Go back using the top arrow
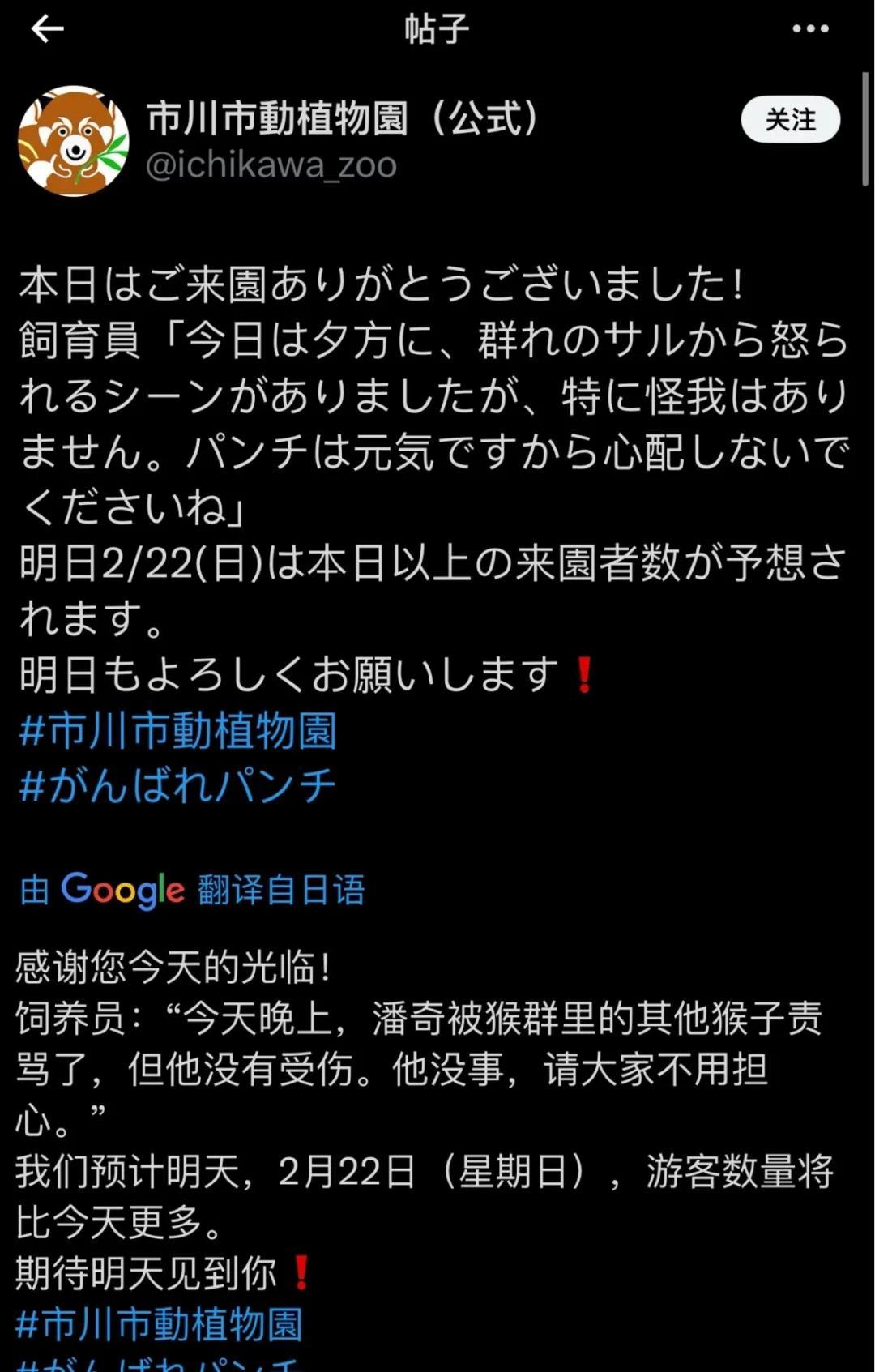Screen dimensions: 875x1372 pos(47,30)
